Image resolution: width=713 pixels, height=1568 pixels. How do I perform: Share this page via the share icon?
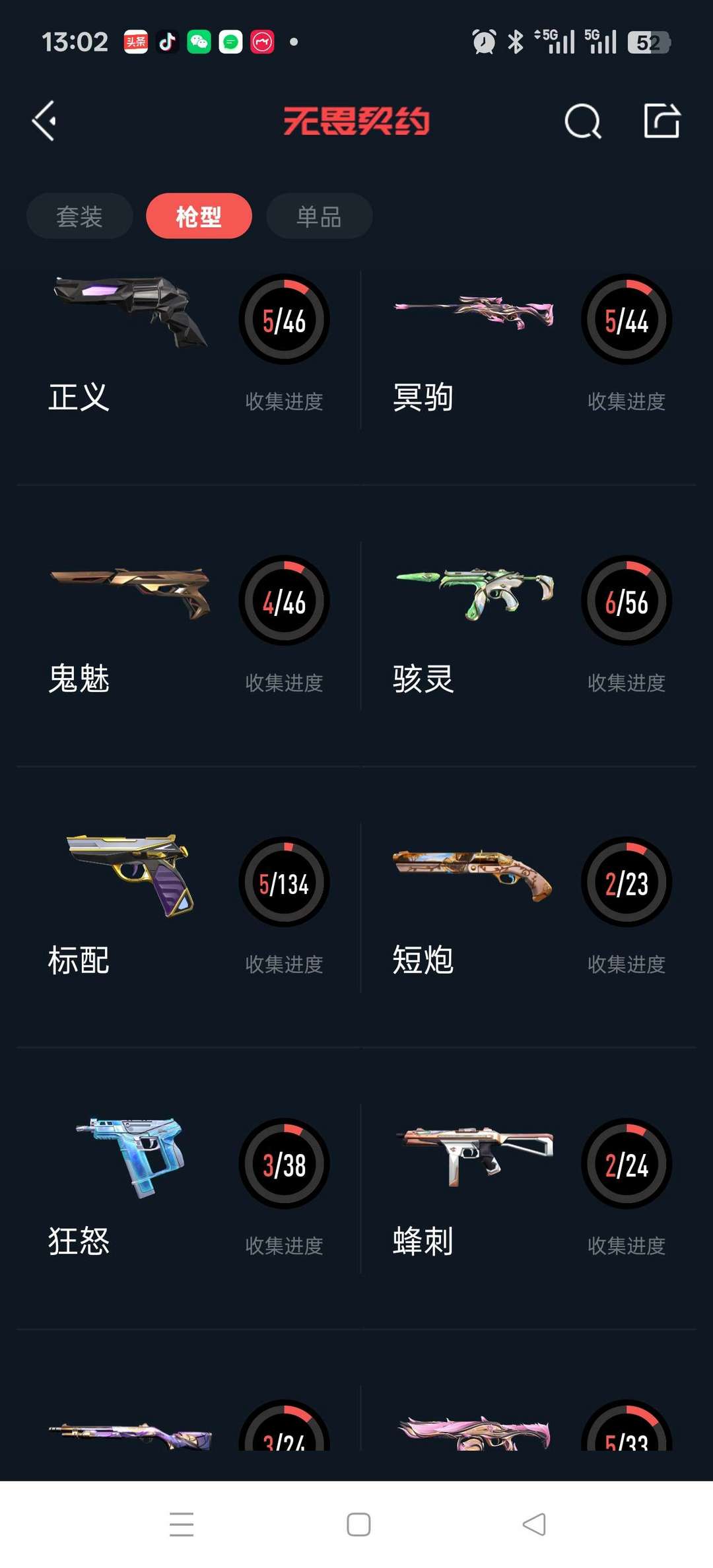662,121
